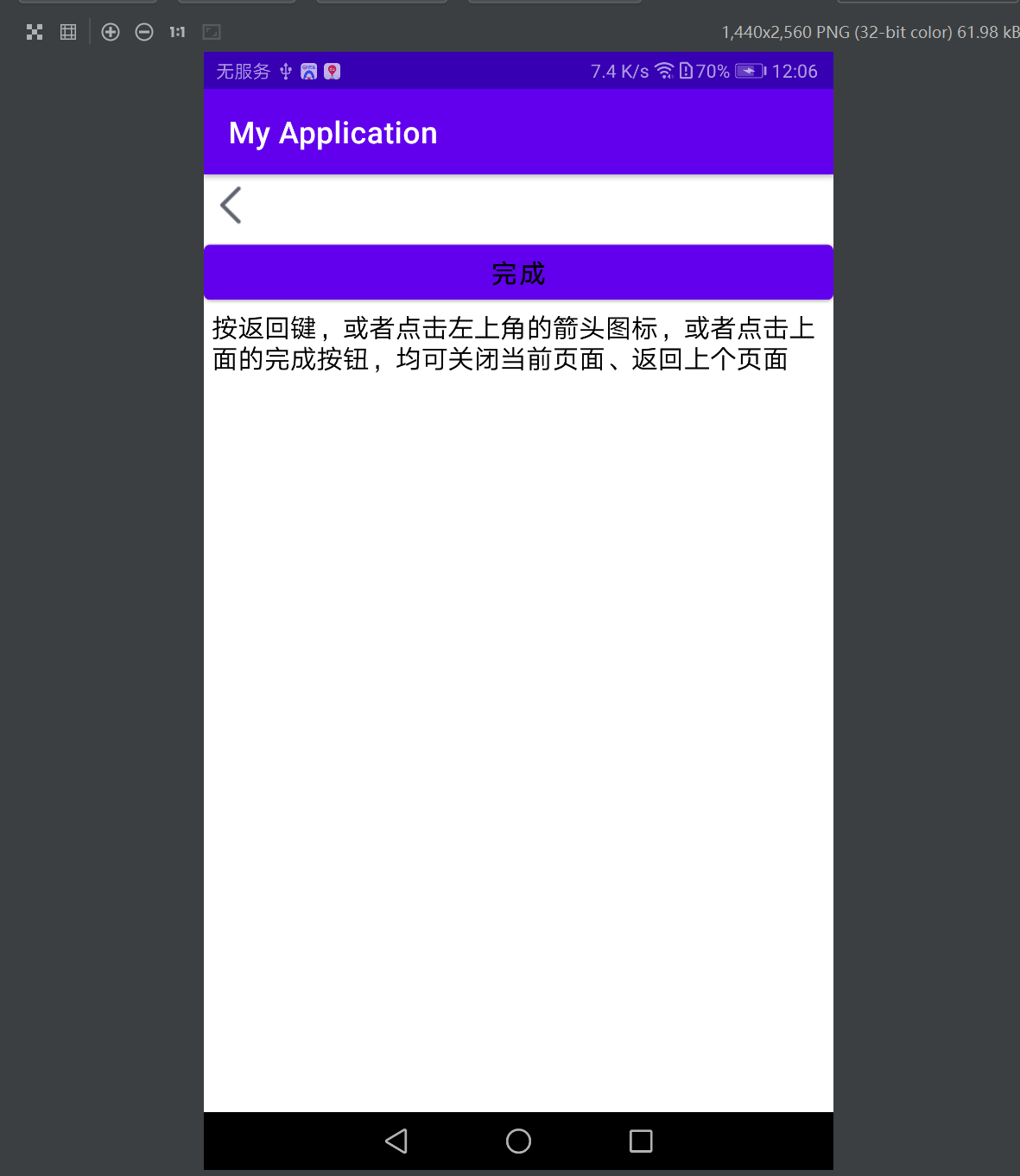Tap the 完成 button
Image resolution: width=1020 pixels, height=1176 pixels.
click(518, 273)
